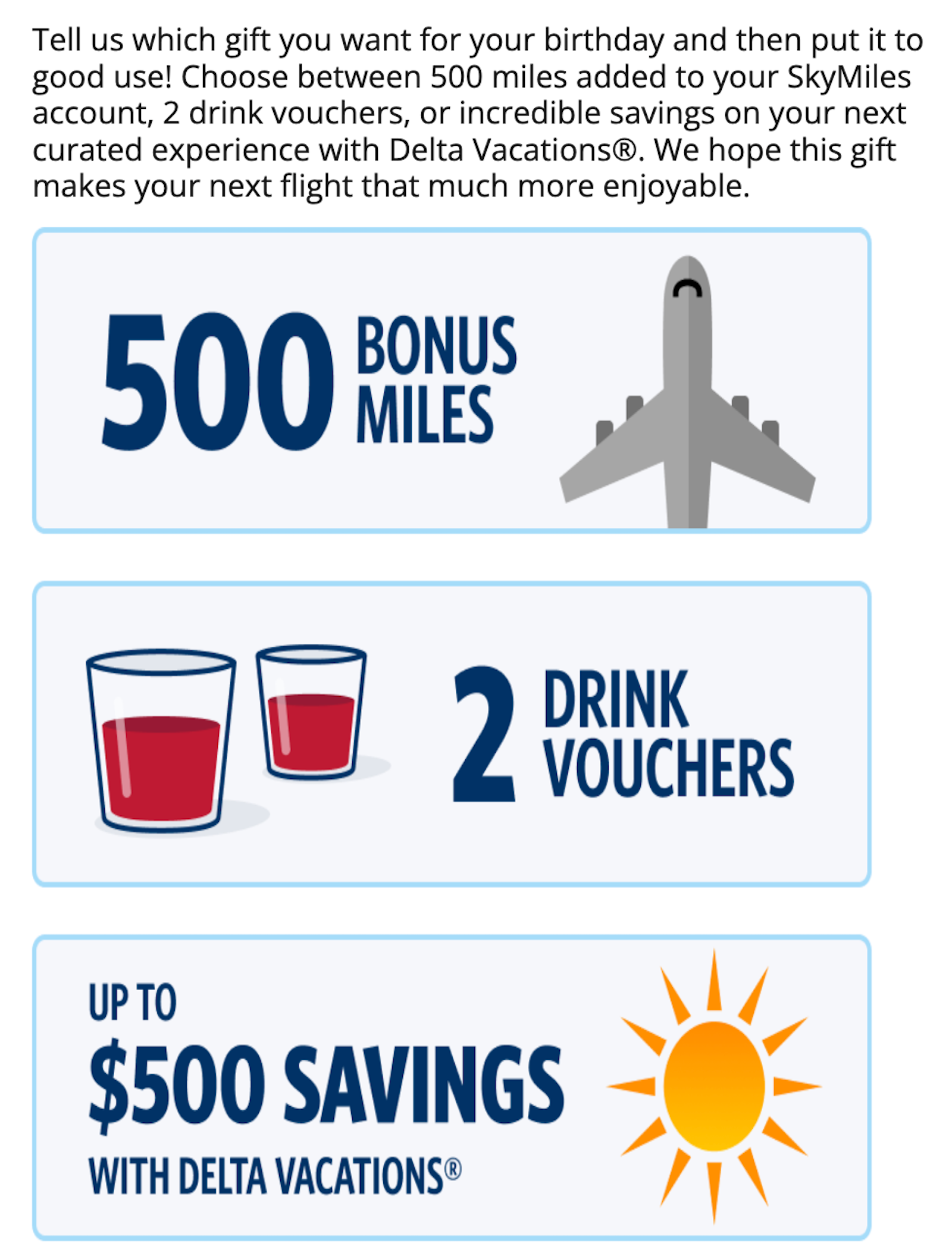Pick the $500 Savings with Delta Vacations
952x1252 pixels.
coord(451,1087)
